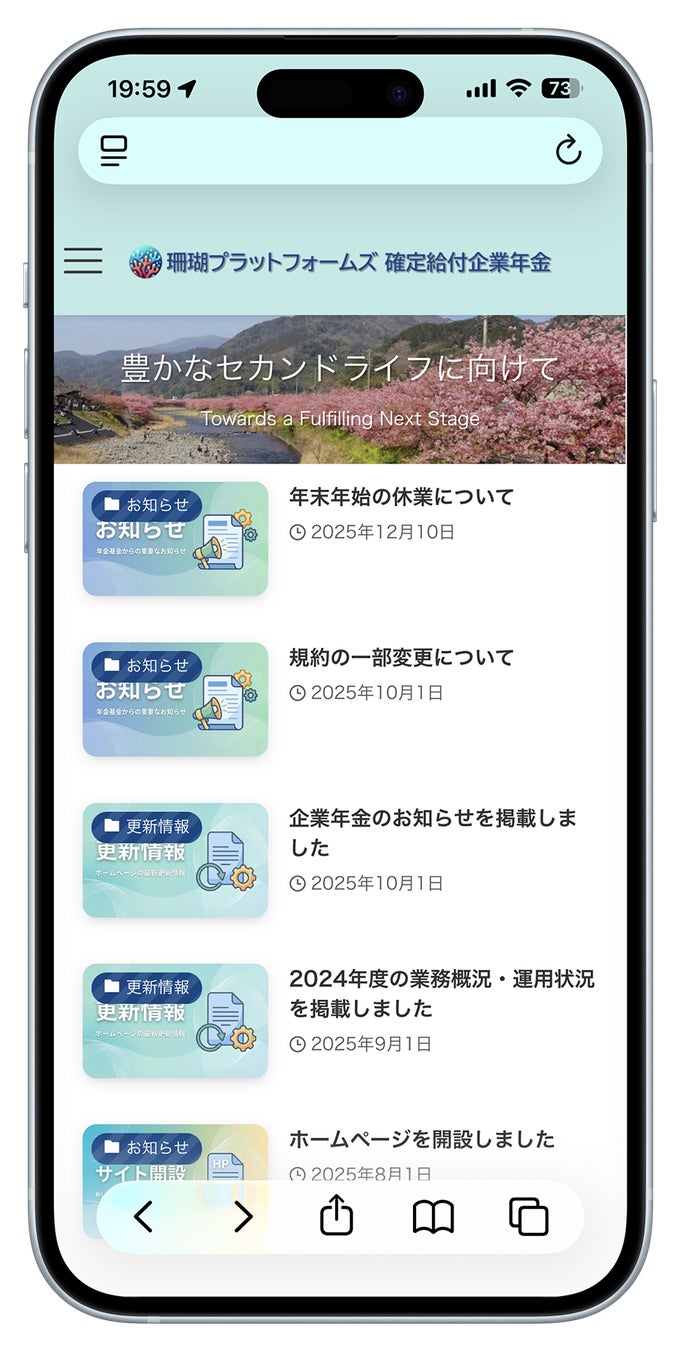Screen dimensions: 680x1350
Task: Open the Safari bookmarks
Action: (x=433, y=1217)
